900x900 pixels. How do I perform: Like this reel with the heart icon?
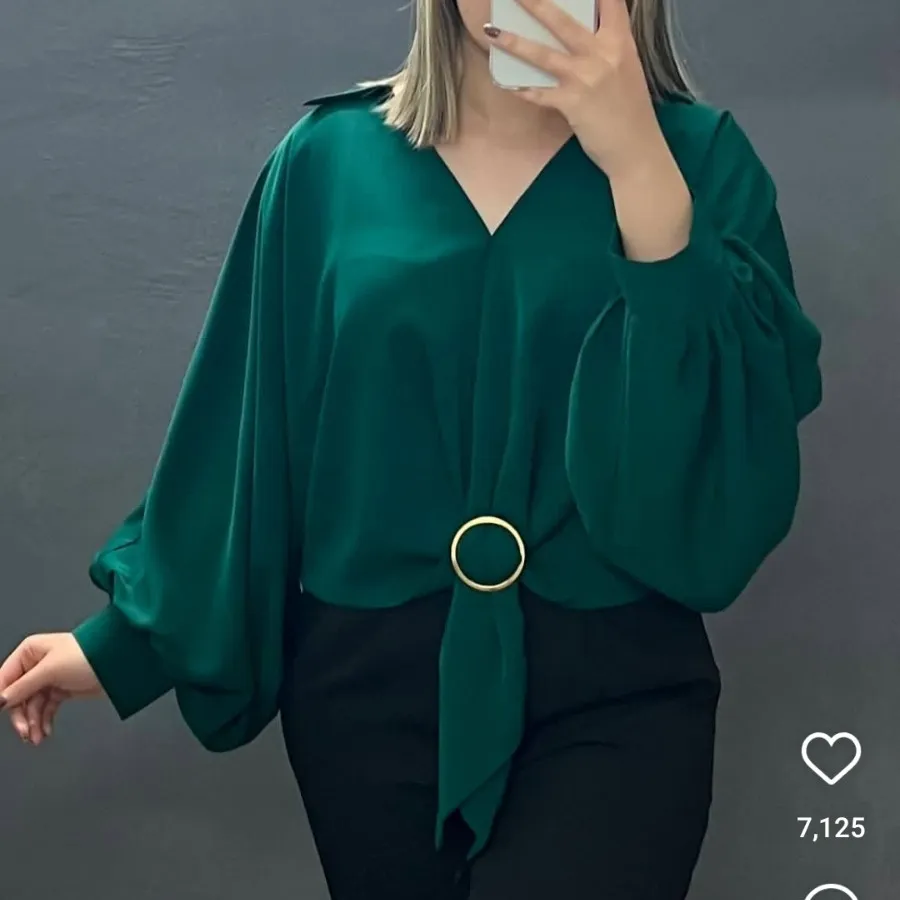pyautogui.click(x=831, y=758)
